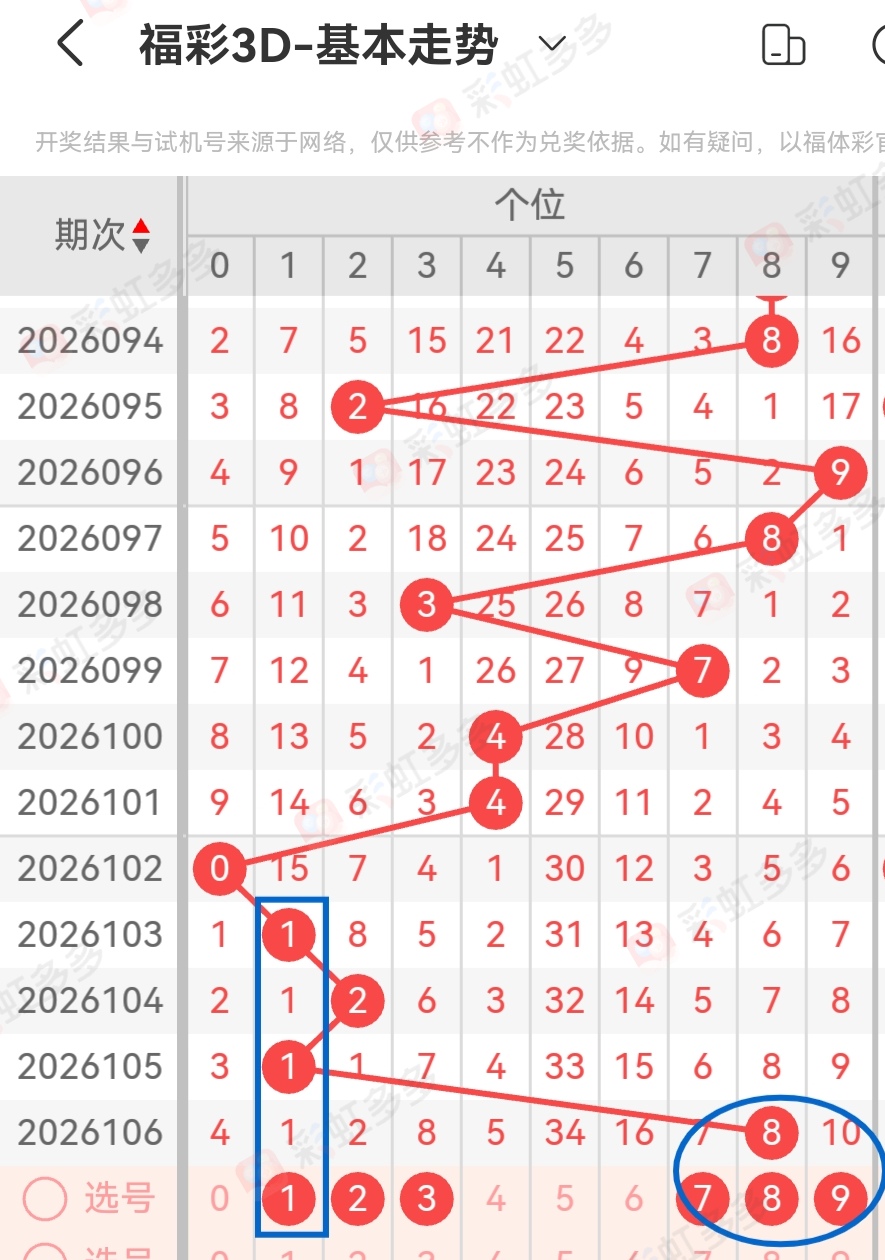Tap the screen rotation icon in the header
Screen dimensions: 885x1260
click(x=783, y=44)
